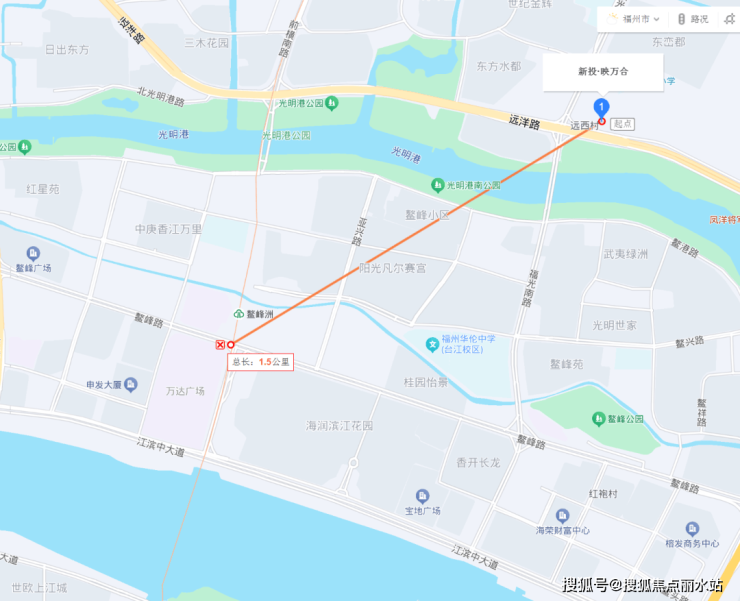This screenshot has width=740, height=601.
Task: Delete the distance measurement with red X
Action: (x=220, y=344)
